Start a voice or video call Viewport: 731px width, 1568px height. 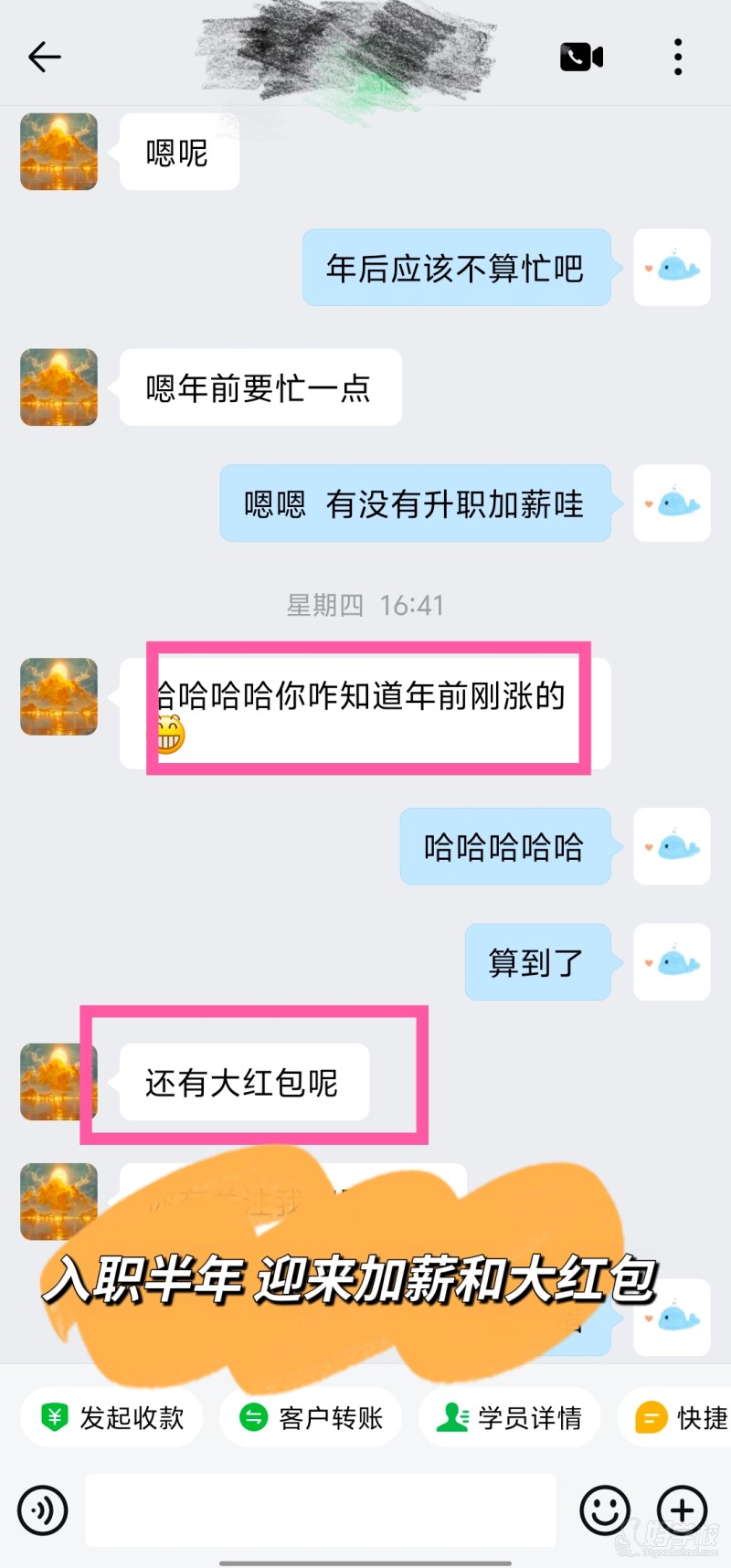point(581,57)
